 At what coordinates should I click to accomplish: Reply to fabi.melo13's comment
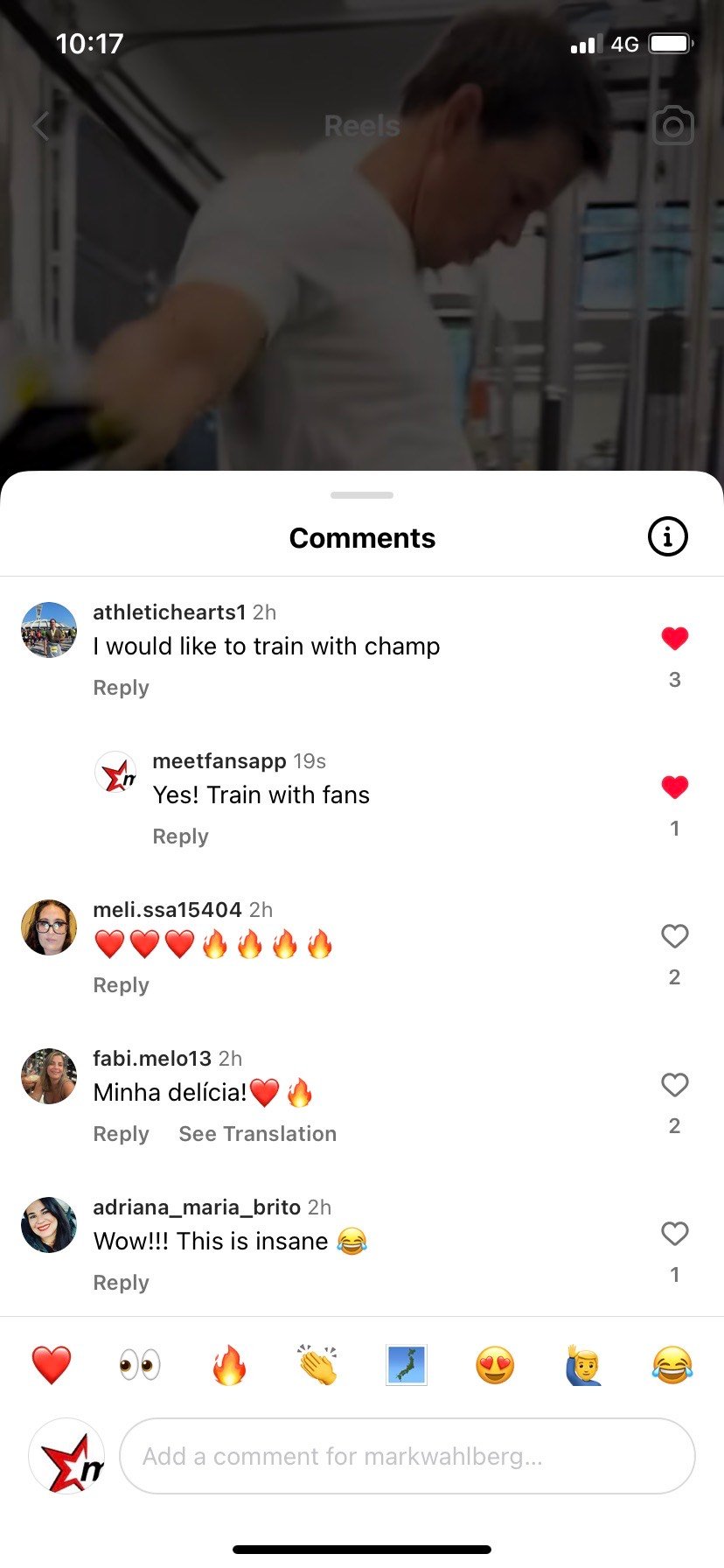pyautogui.click(x=121, y=1134)
